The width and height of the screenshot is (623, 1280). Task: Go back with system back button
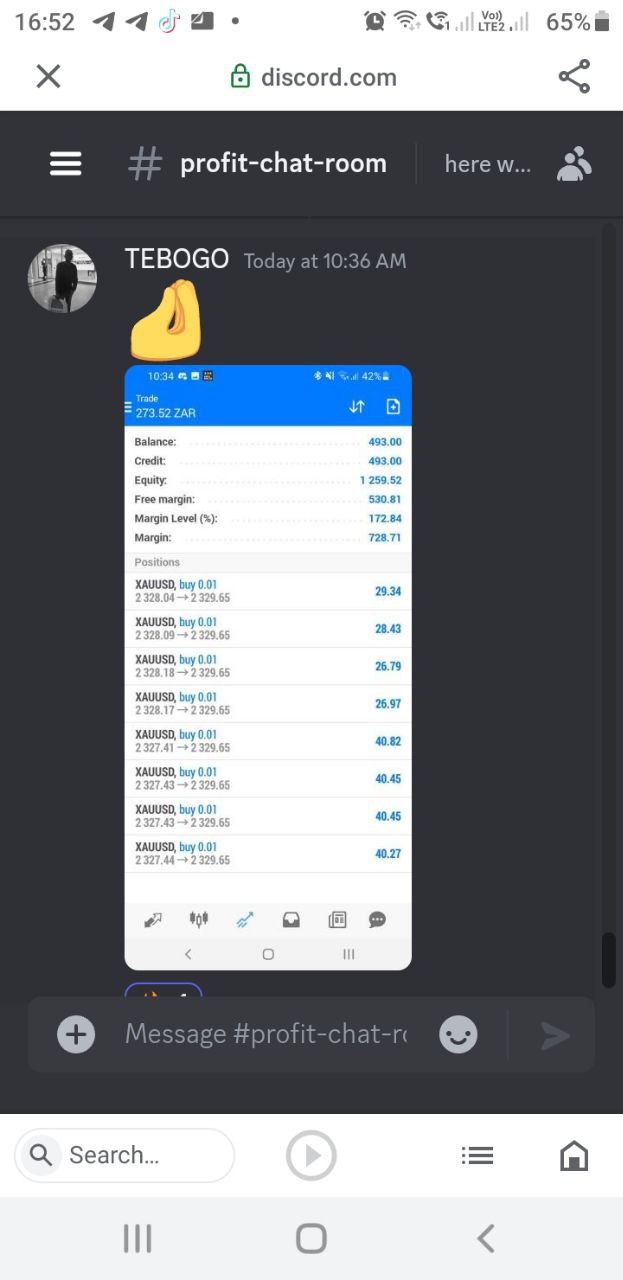pos(485,1239)
